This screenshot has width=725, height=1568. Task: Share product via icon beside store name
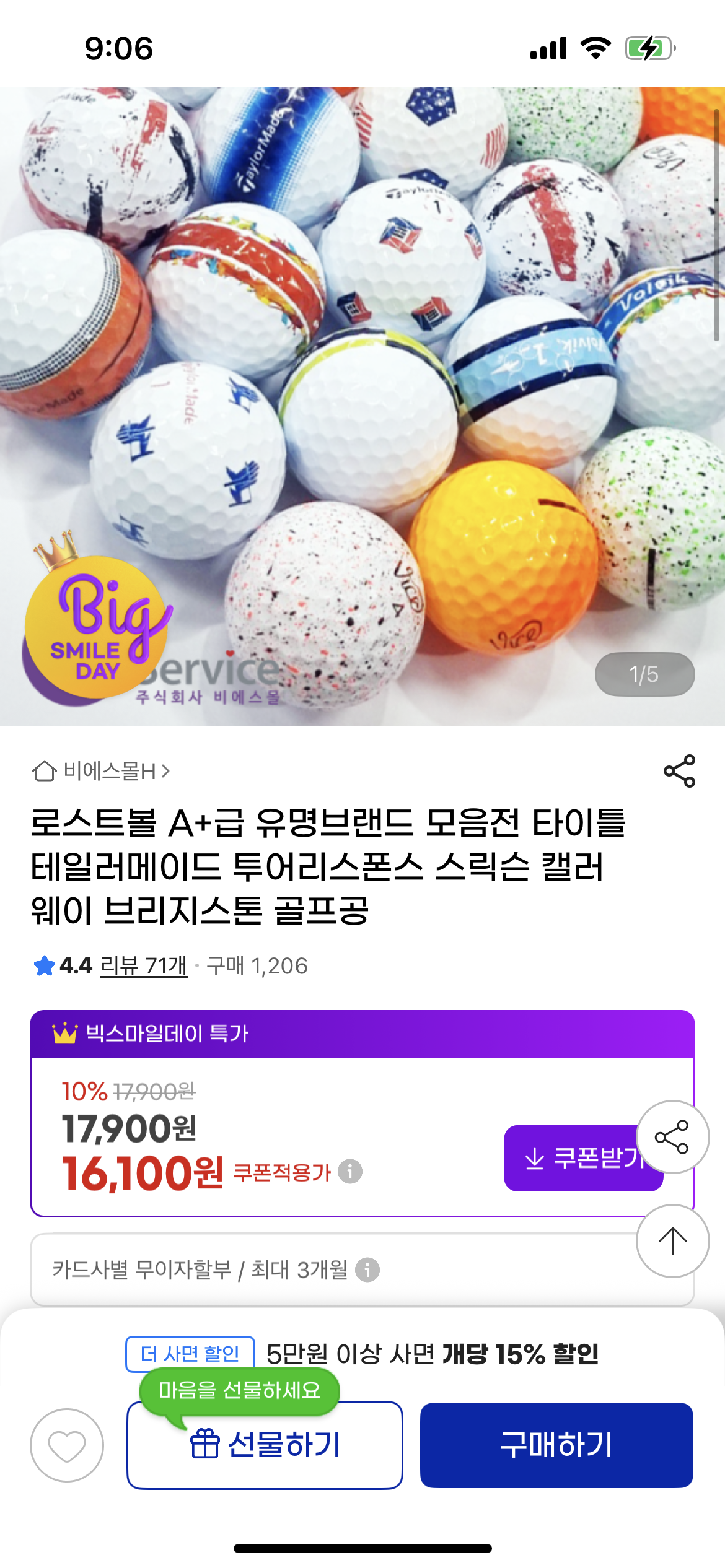[x=679, y=771]
